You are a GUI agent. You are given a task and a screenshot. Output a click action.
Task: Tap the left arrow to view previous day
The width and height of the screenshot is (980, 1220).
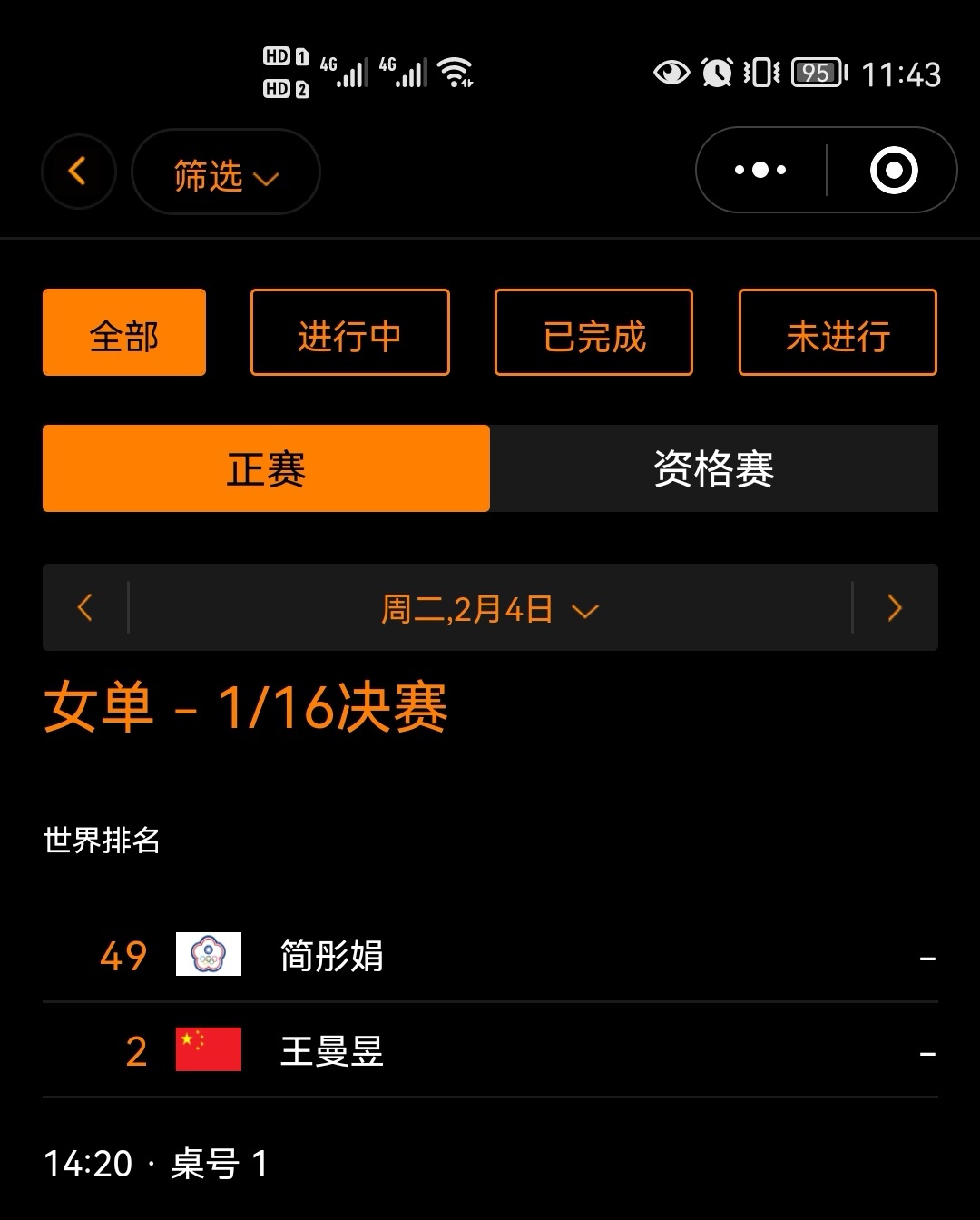[85, 607]
